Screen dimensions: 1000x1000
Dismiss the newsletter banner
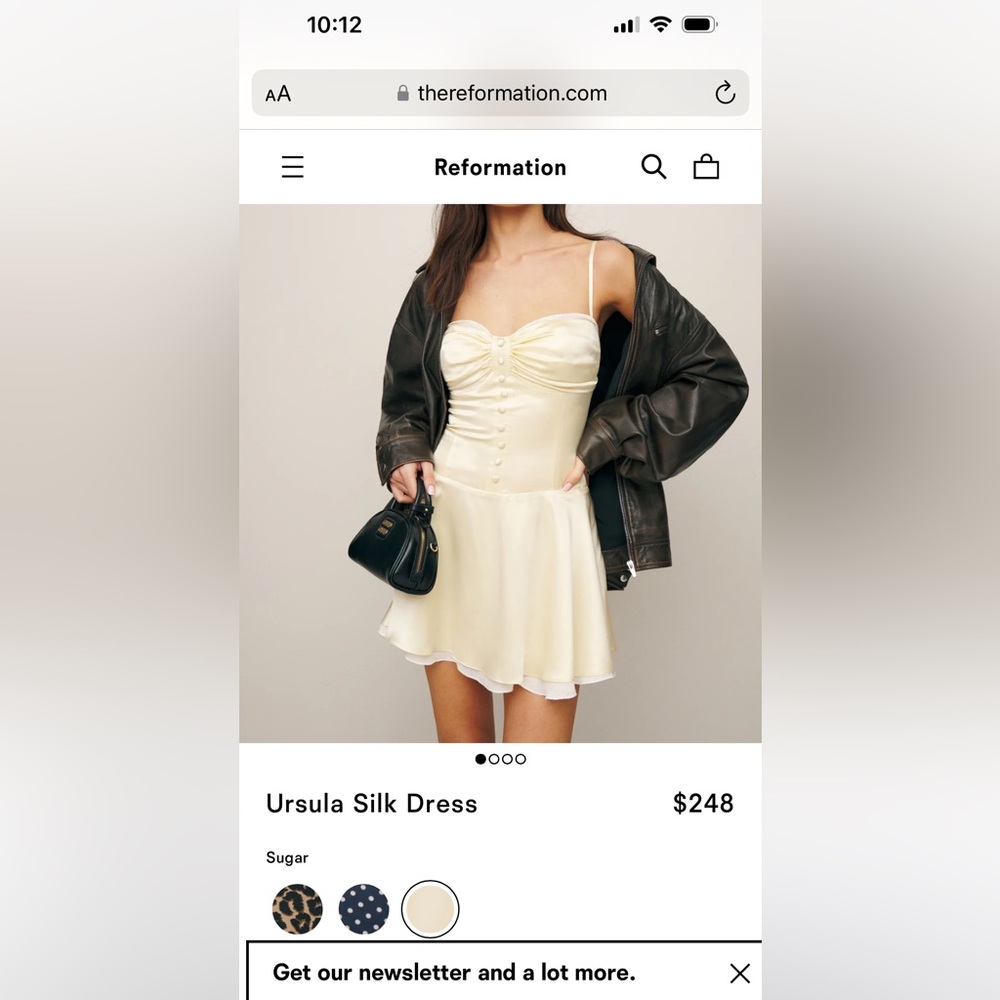point(739,972)
